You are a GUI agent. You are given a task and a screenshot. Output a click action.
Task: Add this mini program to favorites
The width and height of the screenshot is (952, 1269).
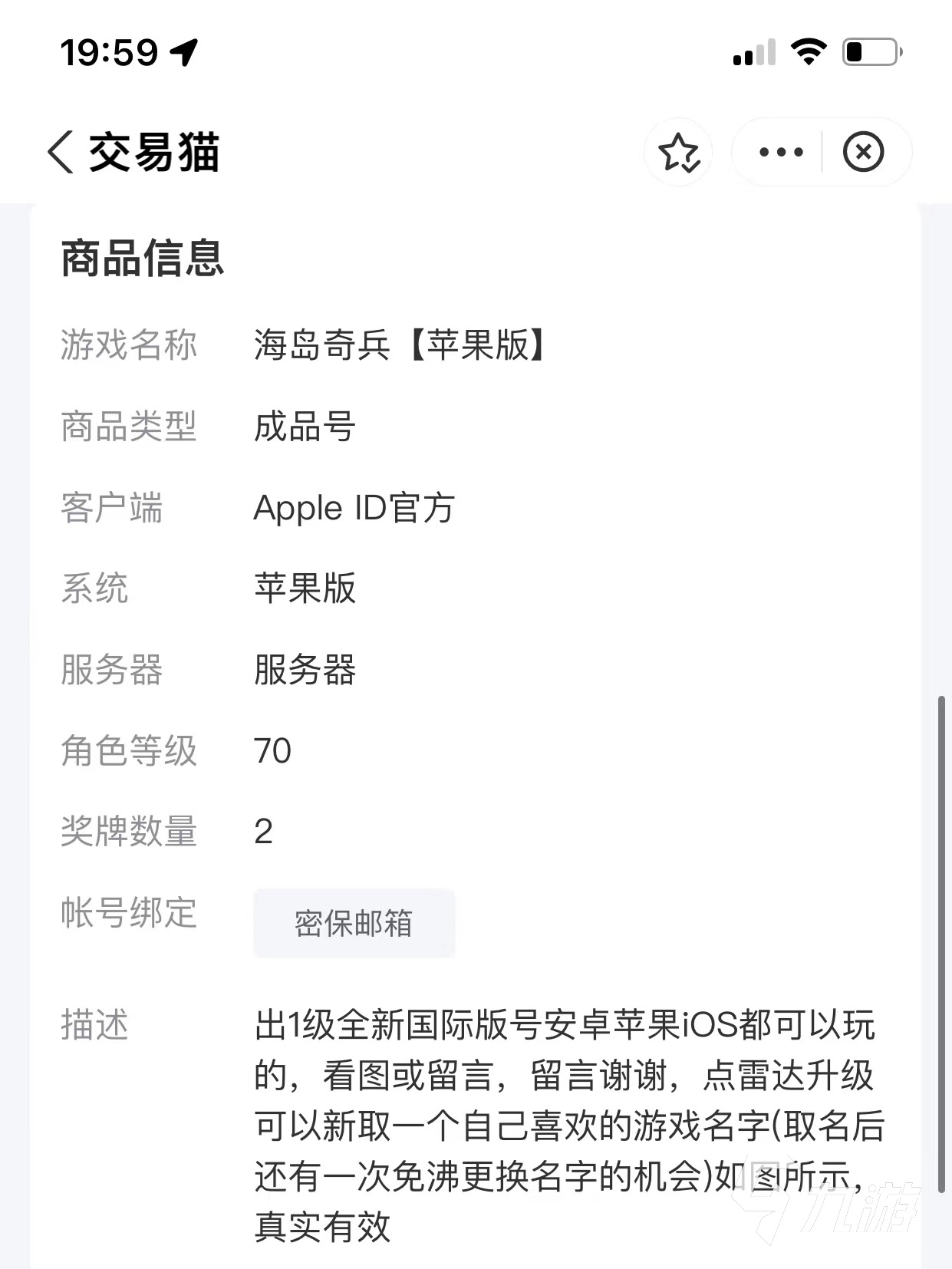[679, 152]
